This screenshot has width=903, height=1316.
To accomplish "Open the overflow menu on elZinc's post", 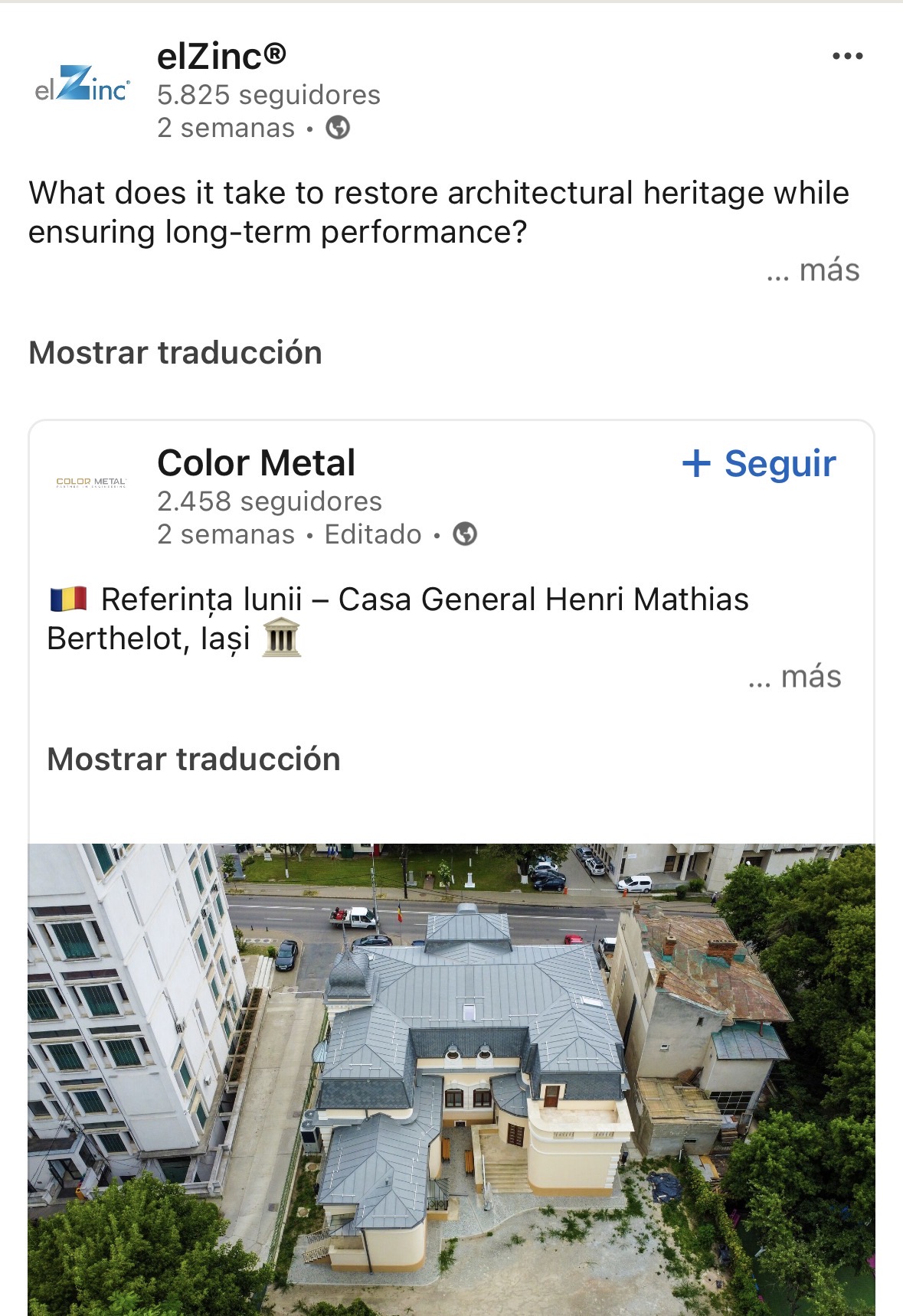I will tap(847, 56).
